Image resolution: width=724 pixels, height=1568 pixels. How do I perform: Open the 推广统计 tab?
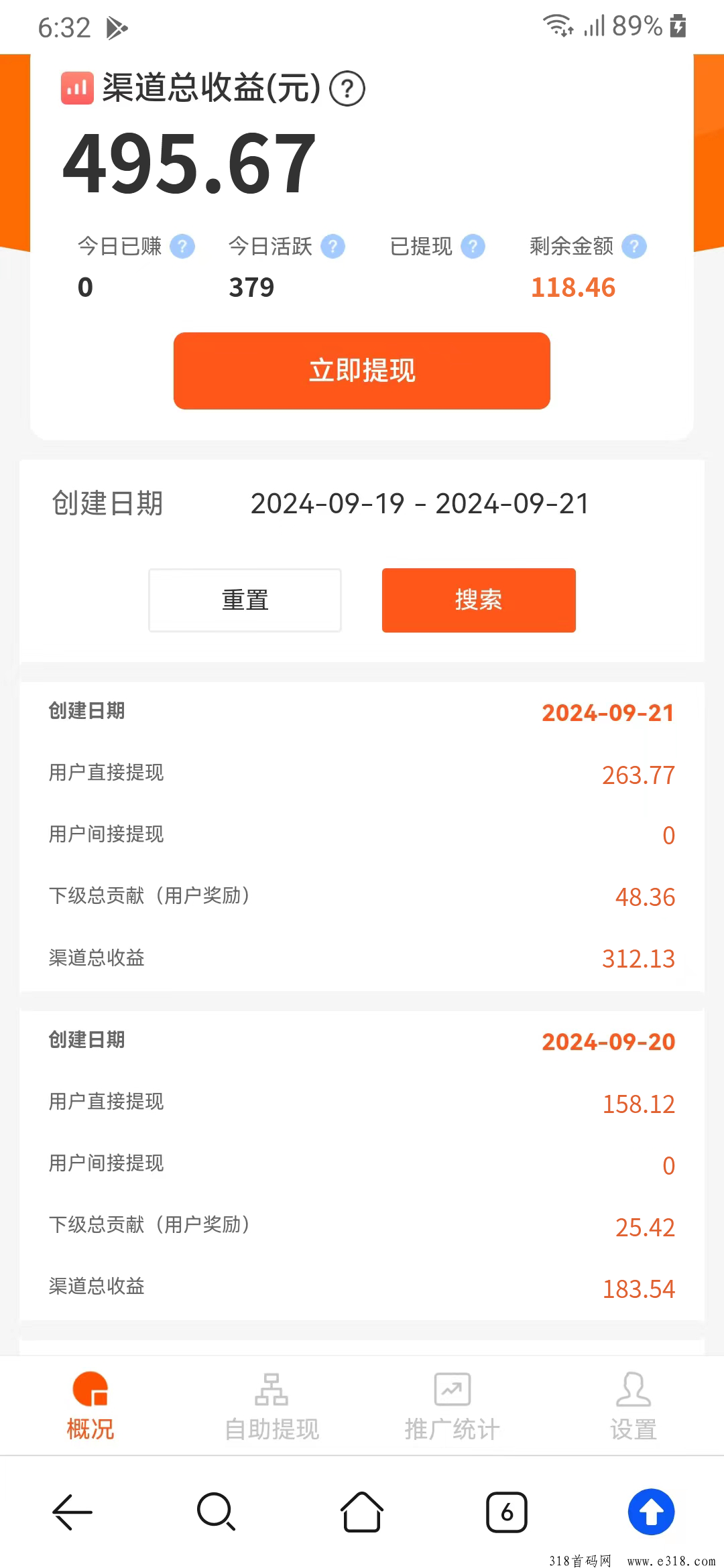(x=452, y=1406)
